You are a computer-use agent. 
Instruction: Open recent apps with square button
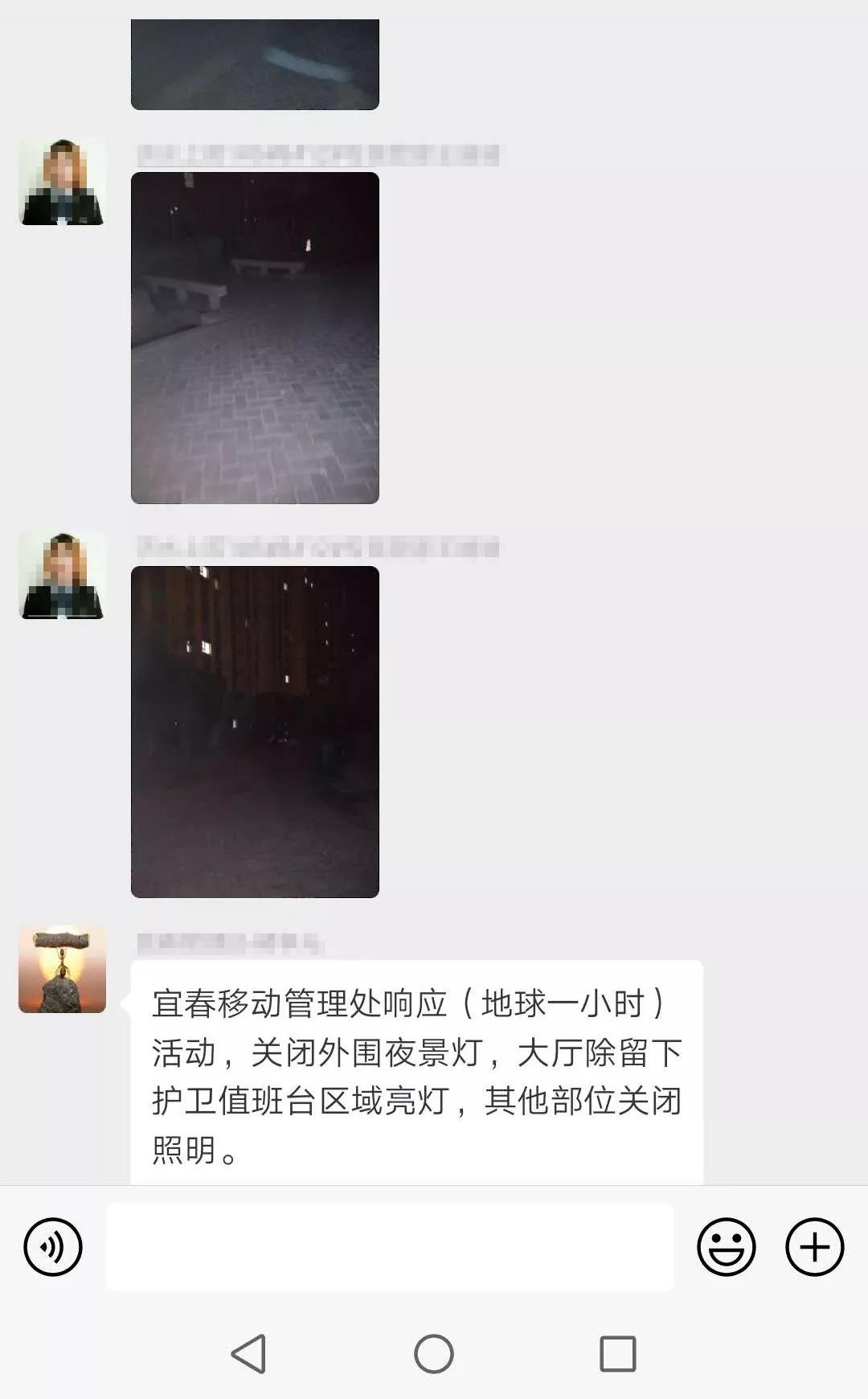pos(617,1354)
